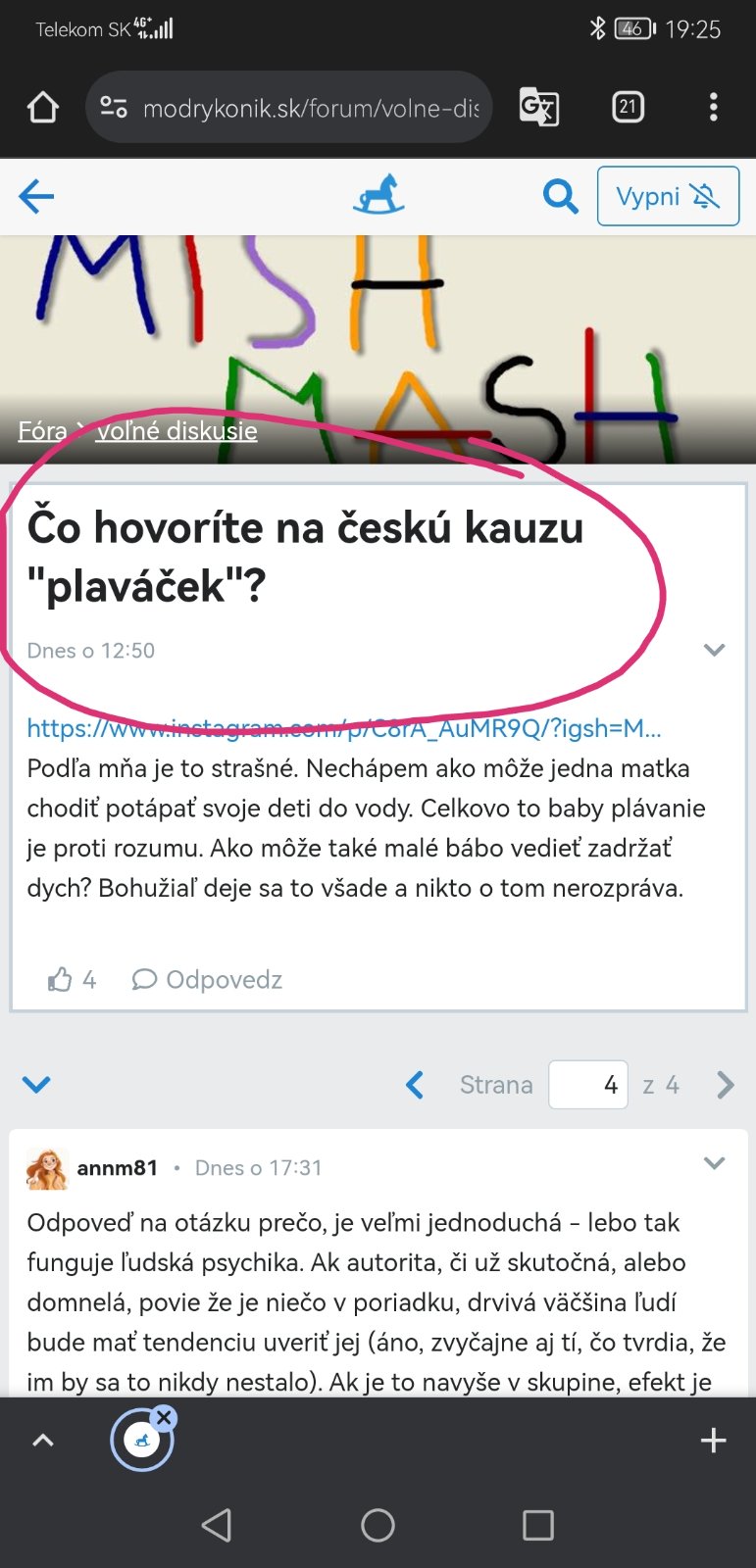The image size is (756, 1568).
Task: Expand options for annm81's reply
Action: pos(714,1163)
